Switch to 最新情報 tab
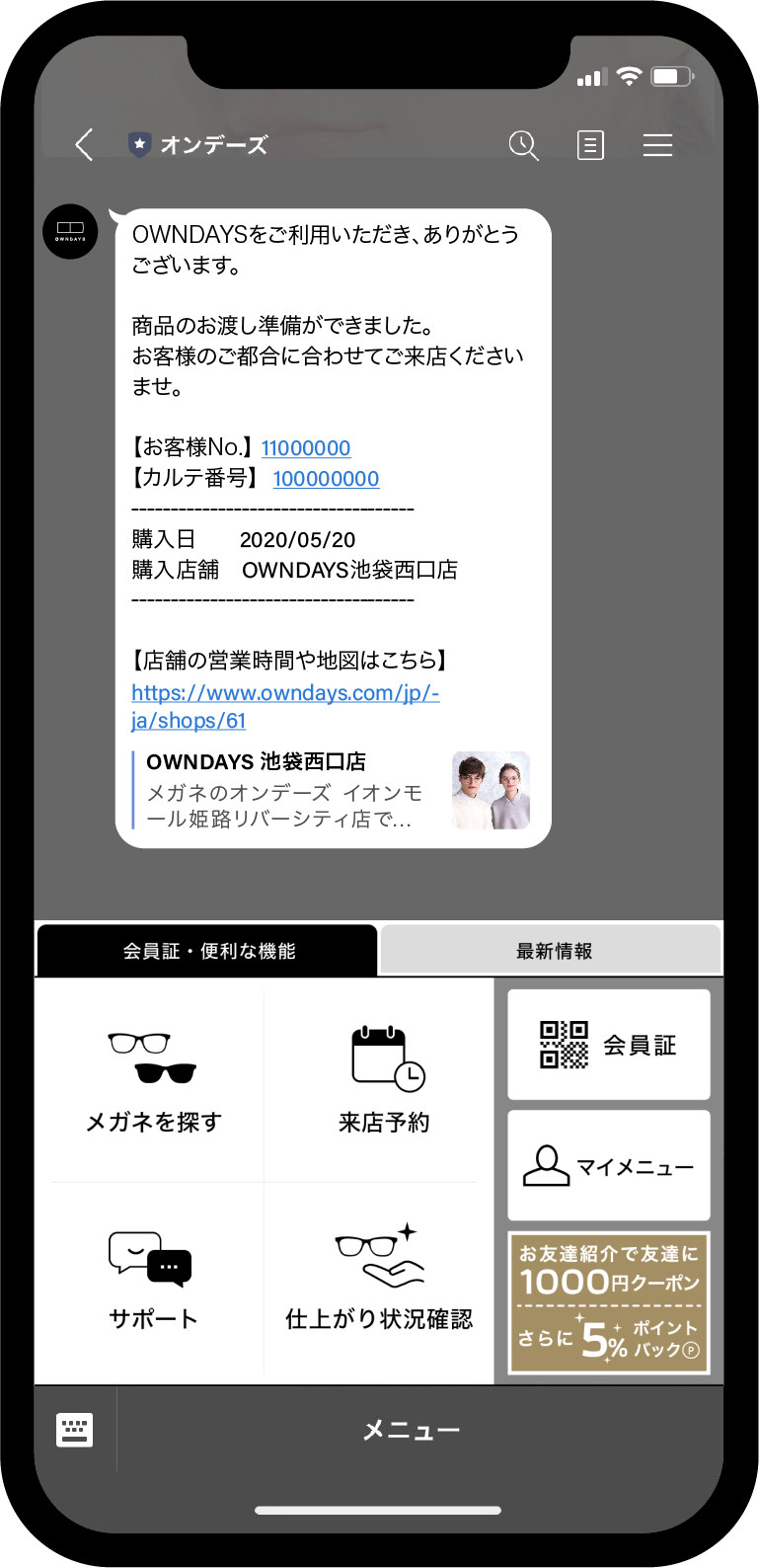The width and height of the screenshot is (759, 1568). 553,951
